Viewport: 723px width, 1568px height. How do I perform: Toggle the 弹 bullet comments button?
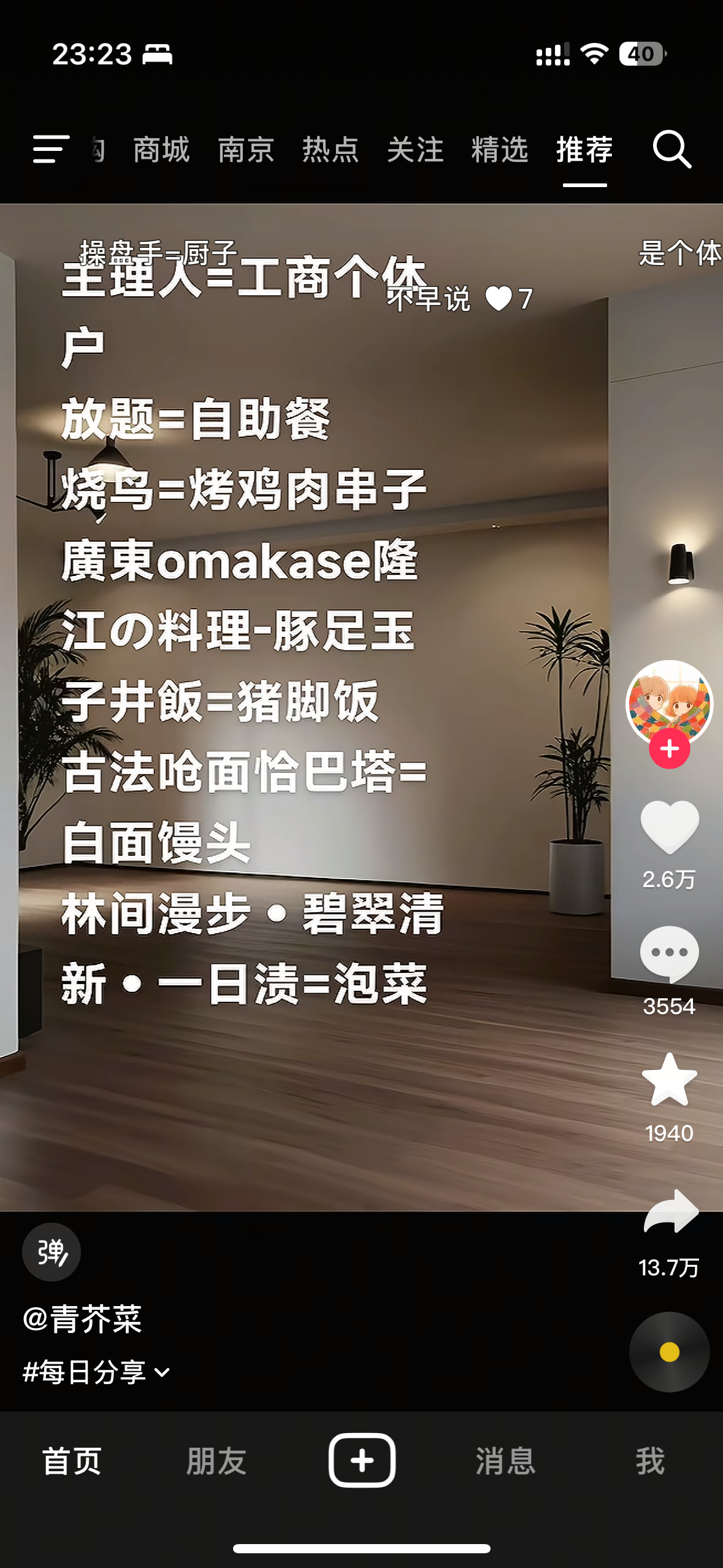[52, 1252]
